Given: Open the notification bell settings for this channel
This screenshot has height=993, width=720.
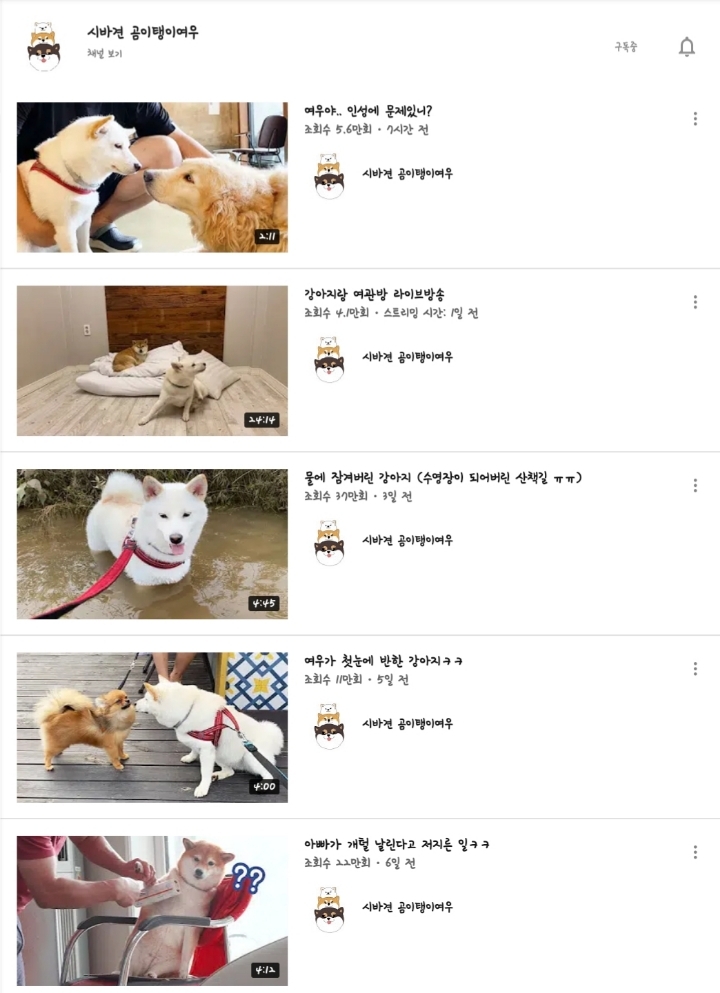Looking at the screenshot, I should (686, 45).
